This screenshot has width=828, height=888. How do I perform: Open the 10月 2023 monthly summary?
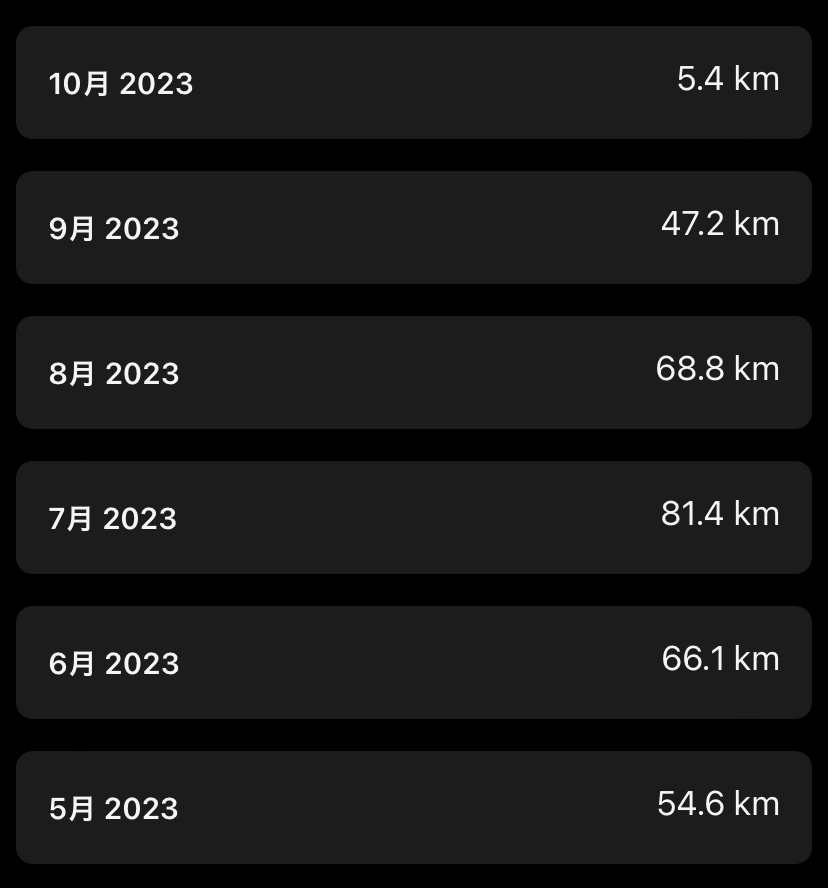coord(413,82)
